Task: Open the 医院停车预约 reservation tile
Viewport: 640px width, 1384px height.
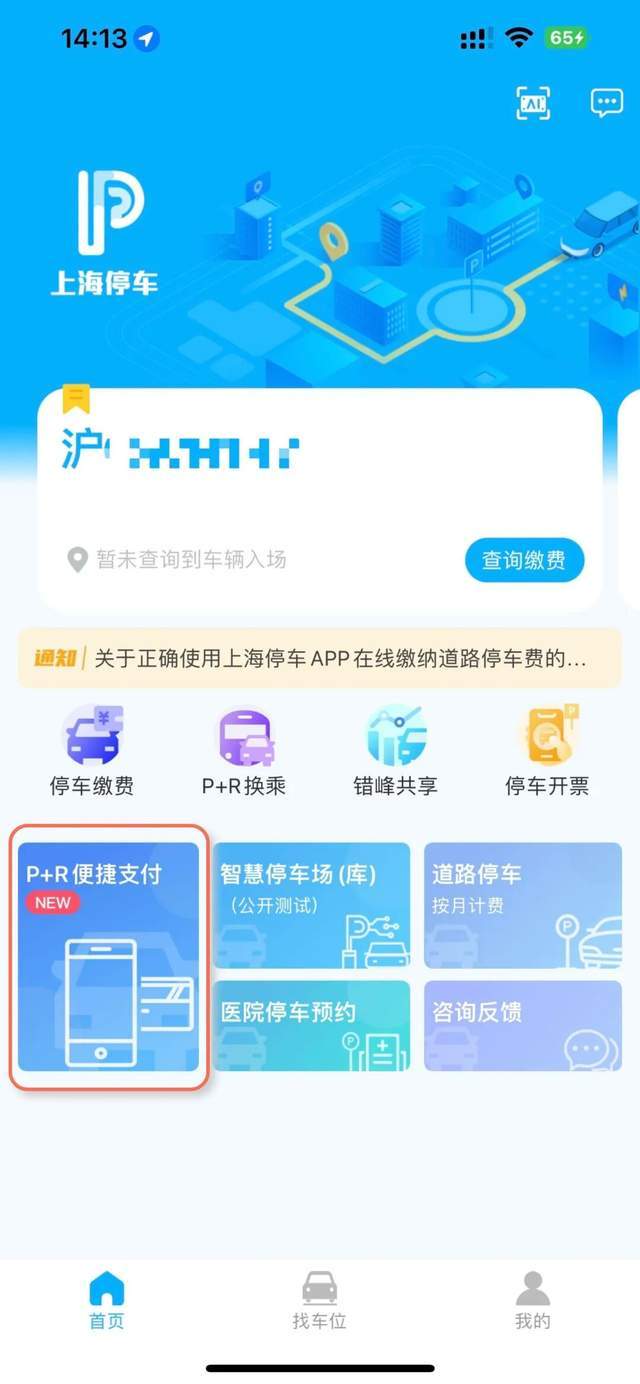Action: click(x=311, y=1025)
